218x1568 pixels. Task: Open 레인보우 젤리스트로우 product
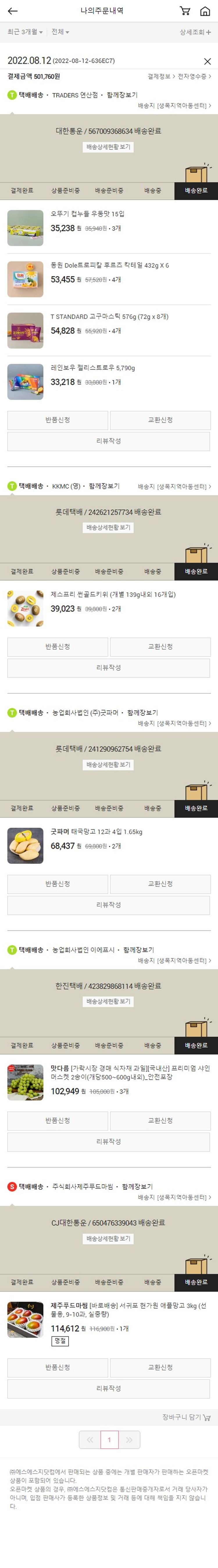tap(92, 368)
